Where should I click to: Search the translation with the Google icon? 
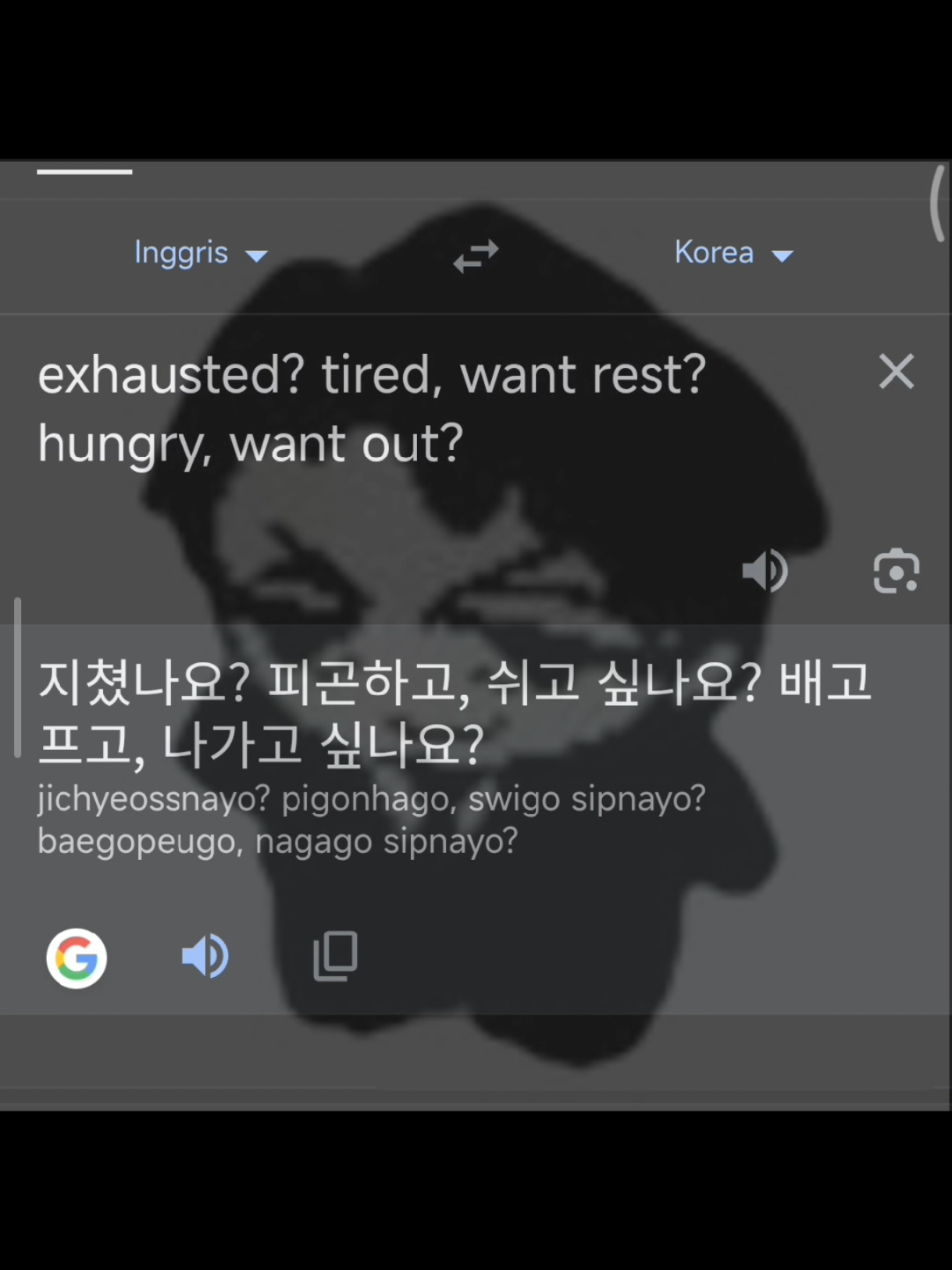coord(77,958)
